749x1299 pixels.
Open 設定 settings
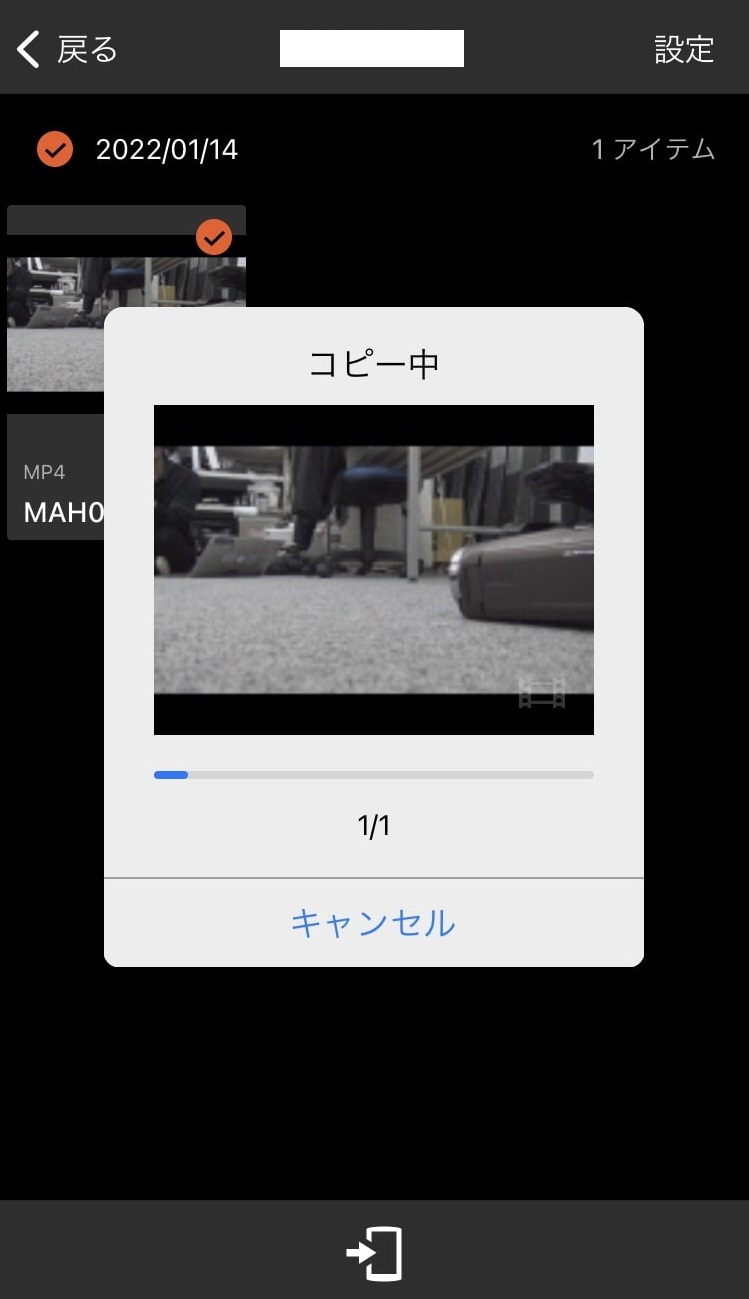(684, 49)
